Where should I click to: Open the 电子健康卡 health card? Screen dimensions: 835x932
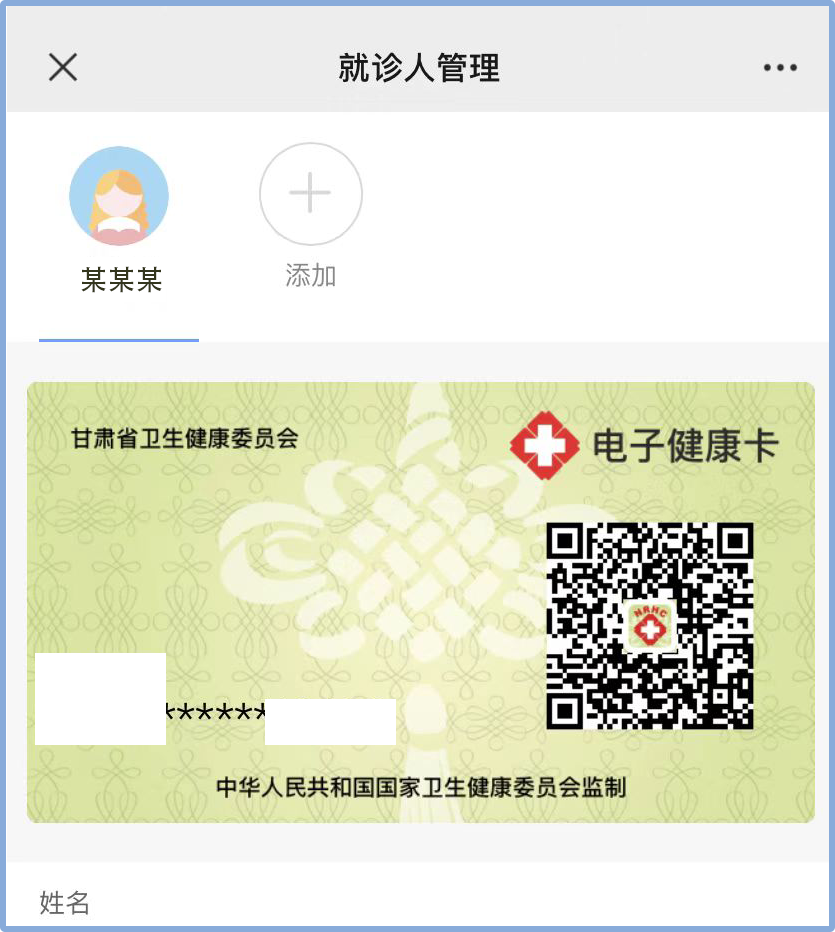coord(420,602)
